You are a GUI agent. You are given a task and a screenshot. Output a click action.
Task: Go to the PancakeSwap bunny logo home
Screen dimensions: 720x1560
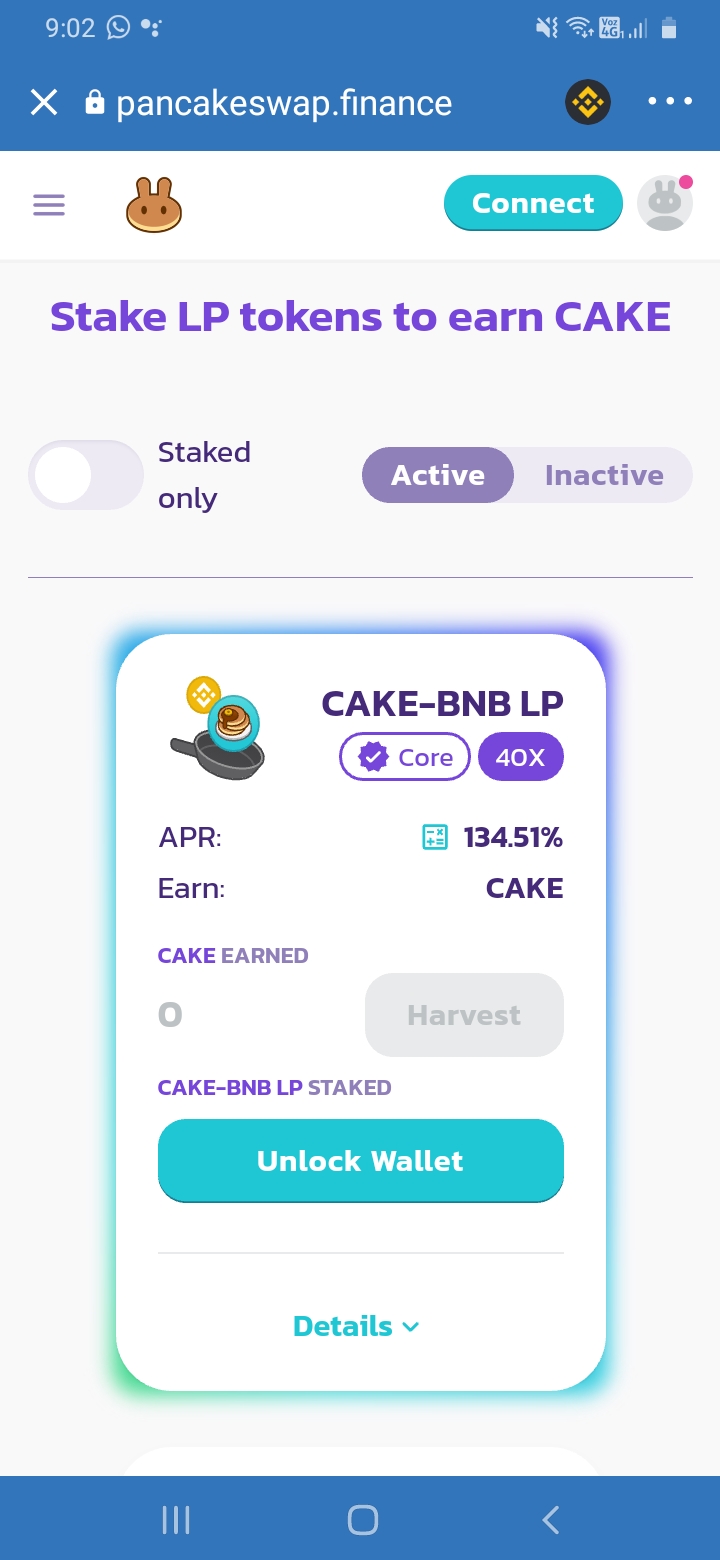tap(154, 205)
